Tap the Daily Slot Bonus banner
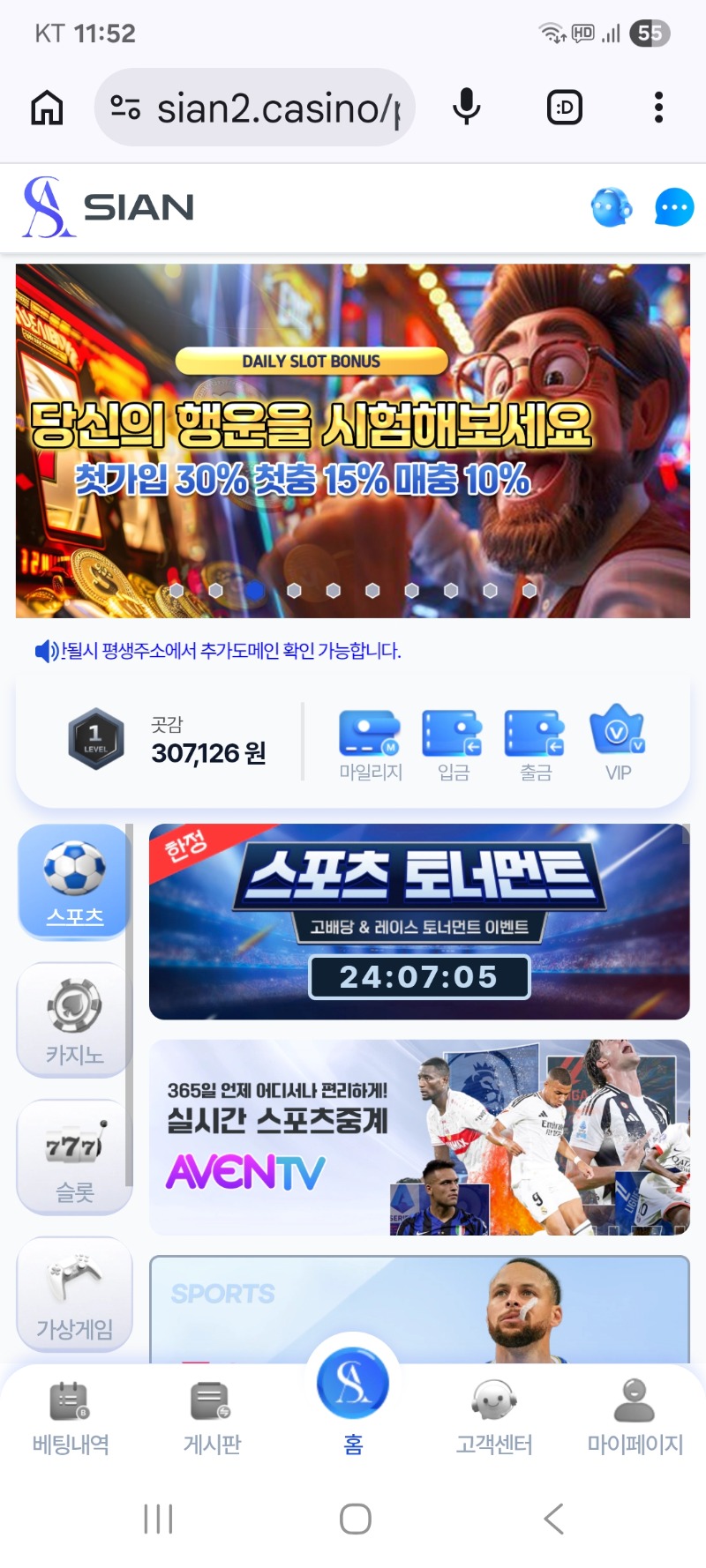706x1568 pixels. pos(353,441)
